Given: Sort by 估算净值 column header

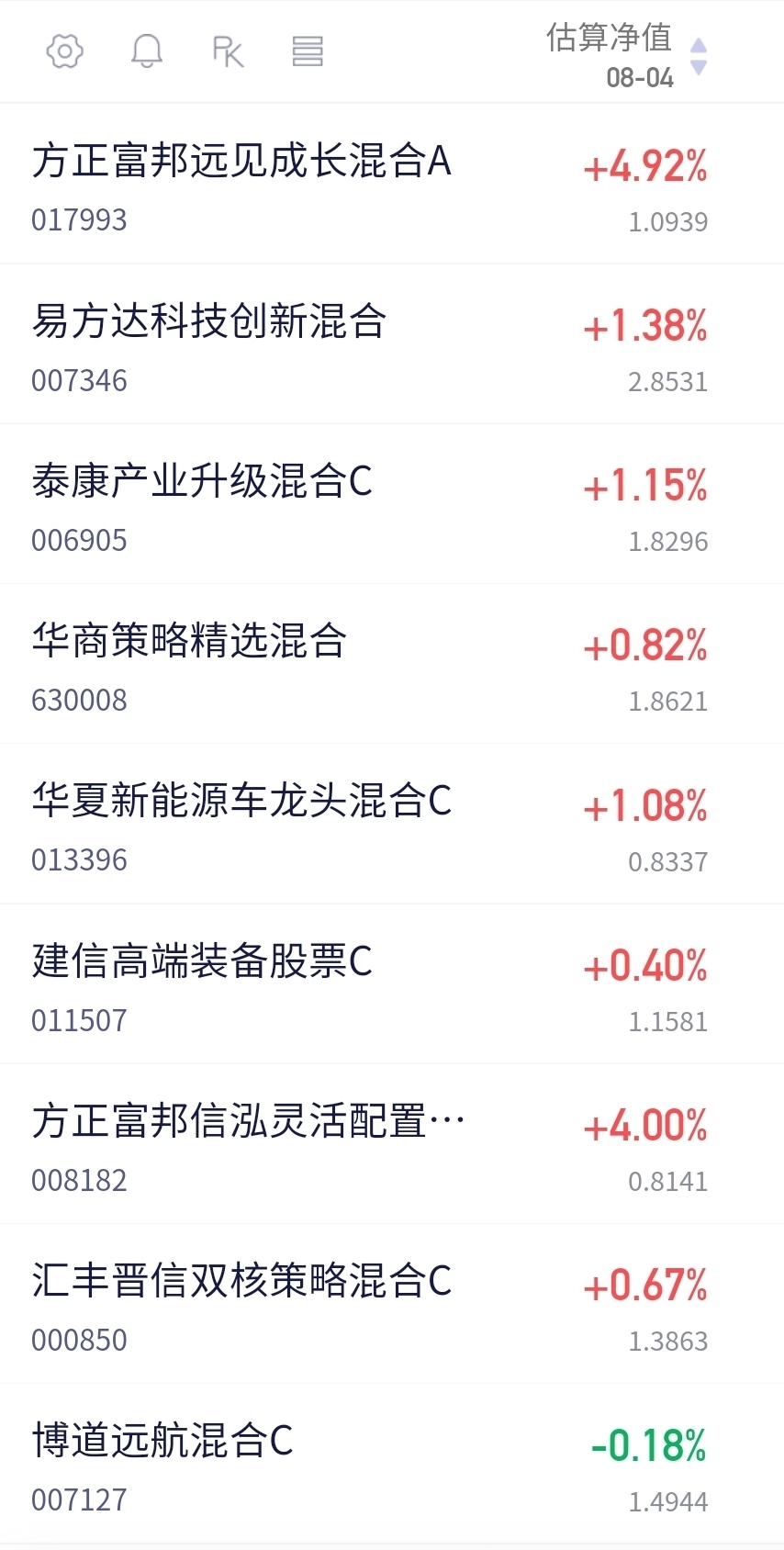Looking at the screenshot, I should 626,55.
